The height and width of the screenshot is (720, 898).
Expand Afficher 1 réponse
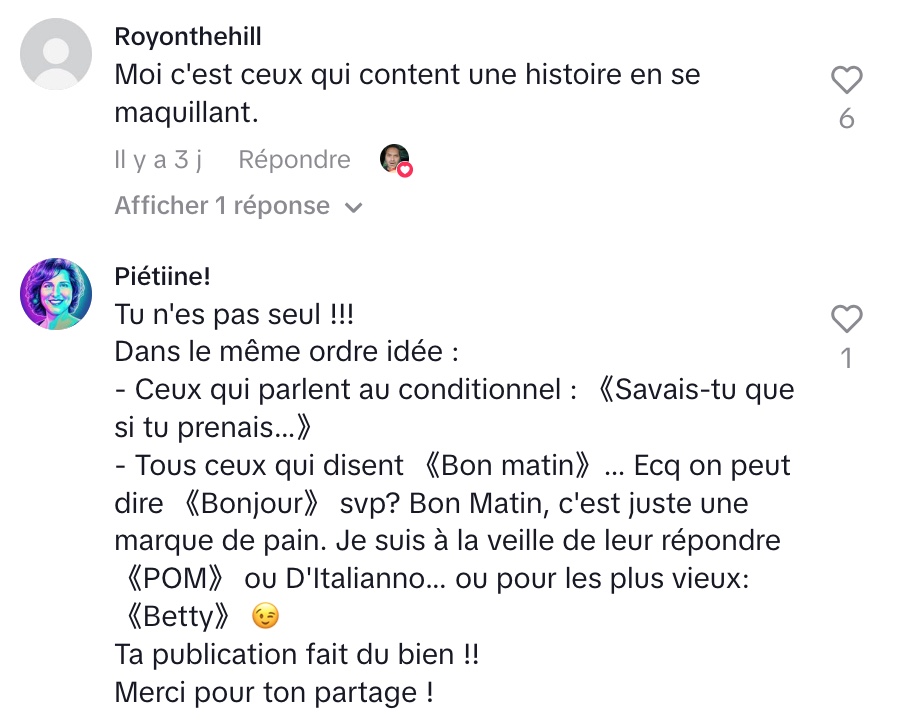click(x=237, y=206)
